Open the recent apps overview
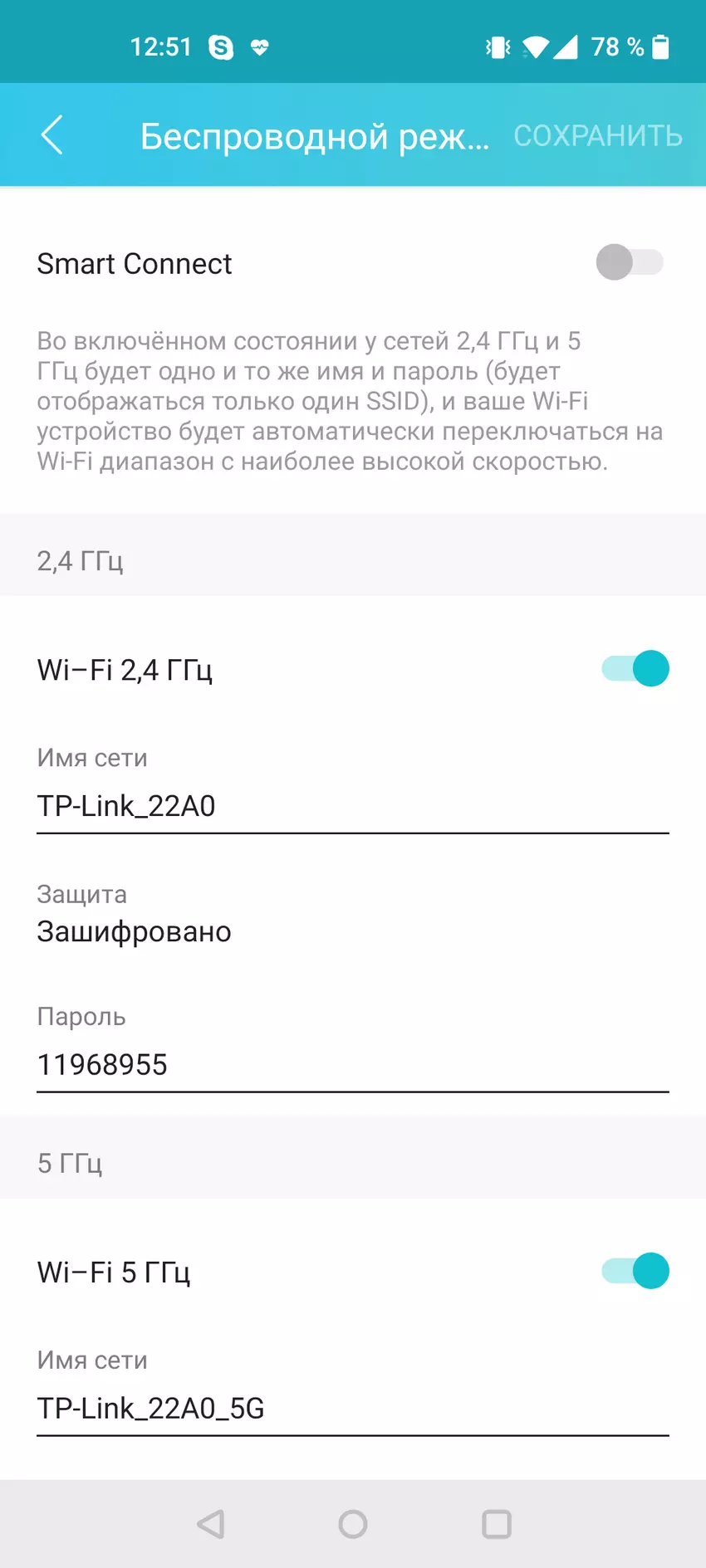 pyautogui.click(x=497, y=1524)
